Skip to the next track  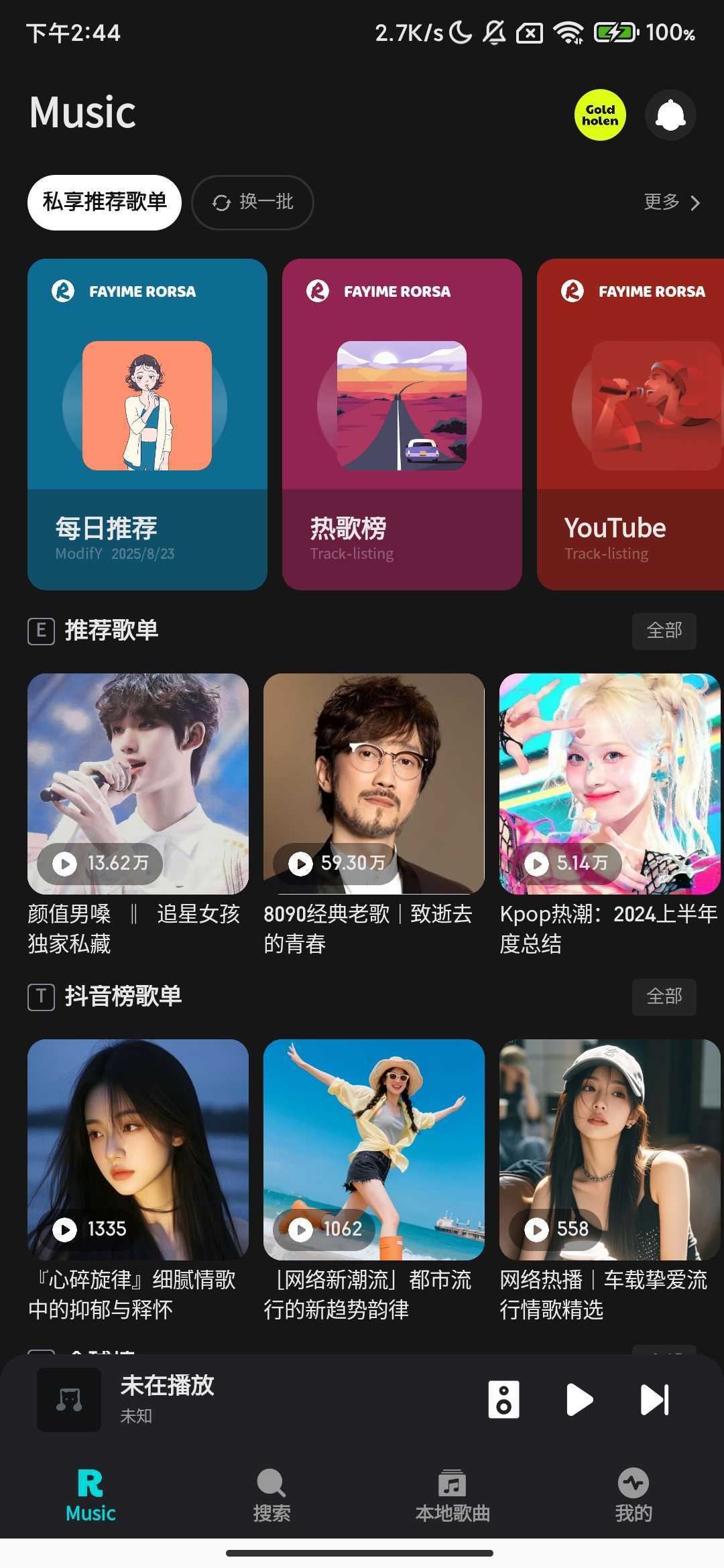click(x=654, y=1400)
